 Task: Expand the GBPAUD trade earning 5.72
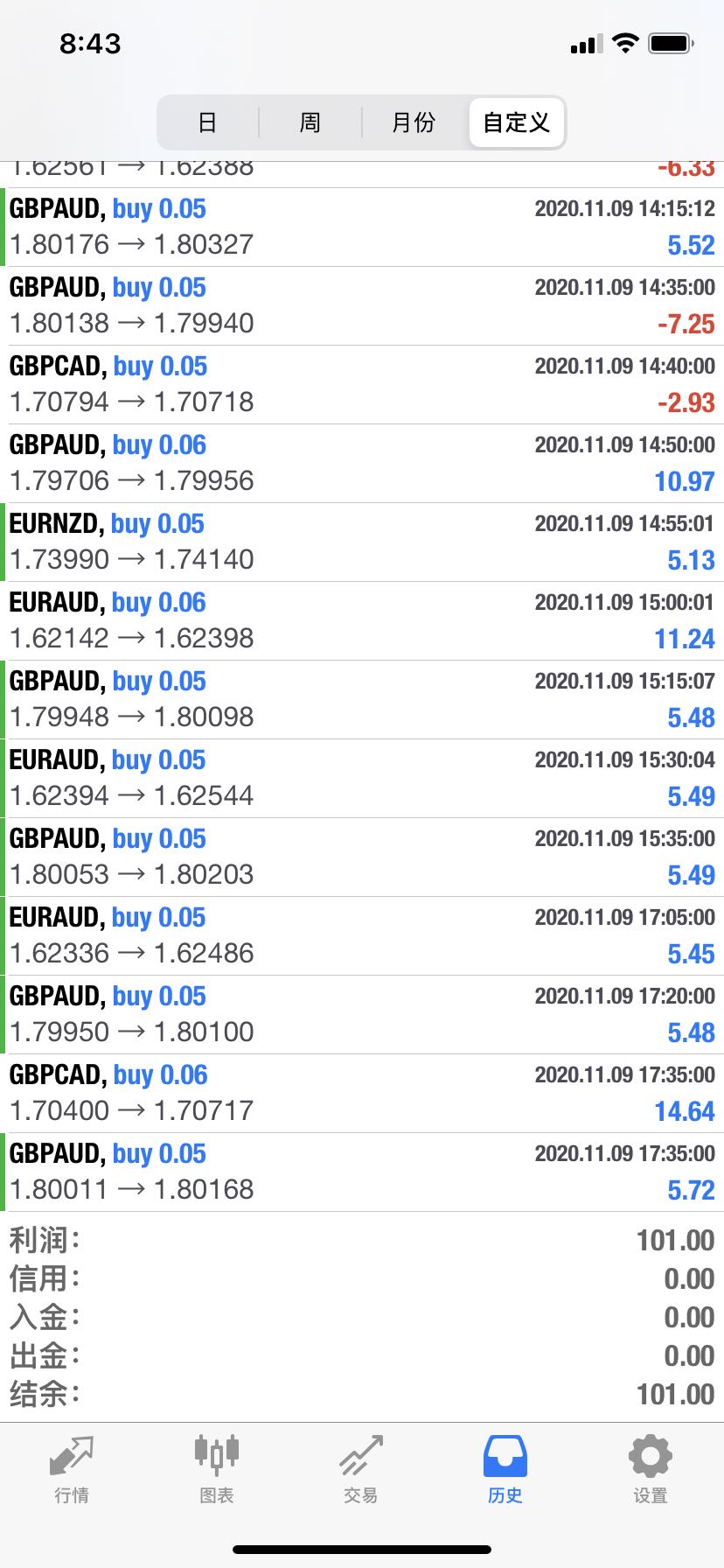pos(362,1172)
